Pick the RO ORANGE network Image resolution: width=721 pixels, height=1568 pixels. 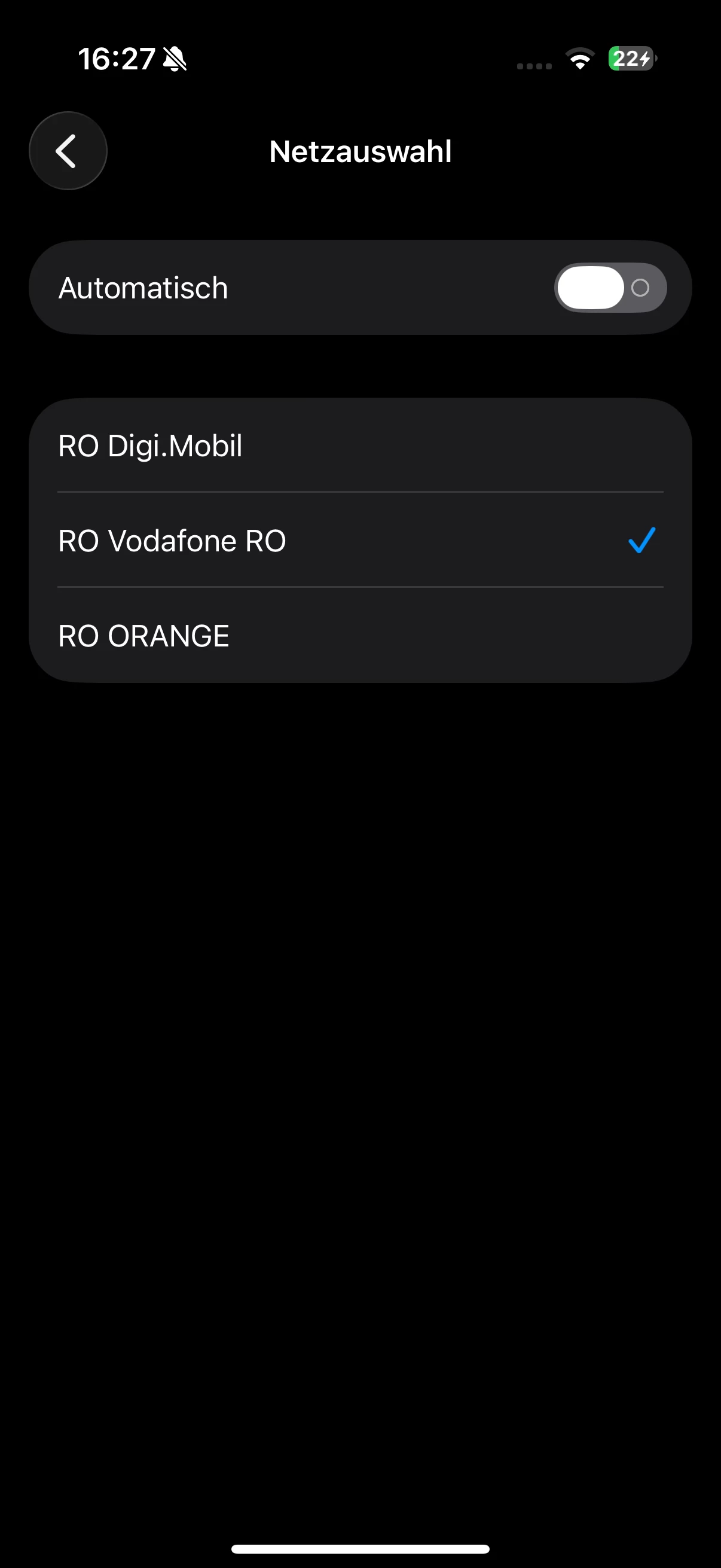point(359,636)
